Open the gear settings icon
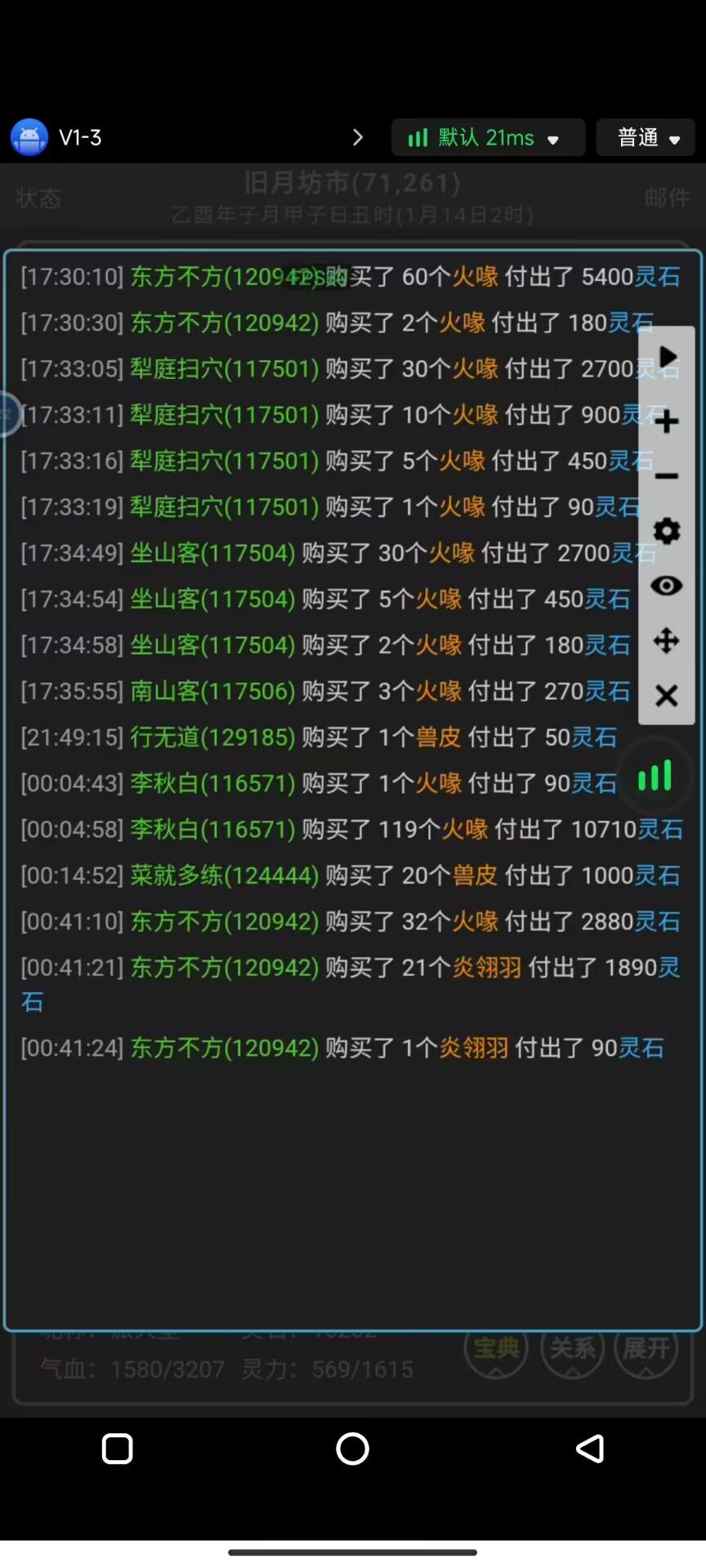Image resolution: width=706 pixels, height=1568 pixels. point(667,531)
